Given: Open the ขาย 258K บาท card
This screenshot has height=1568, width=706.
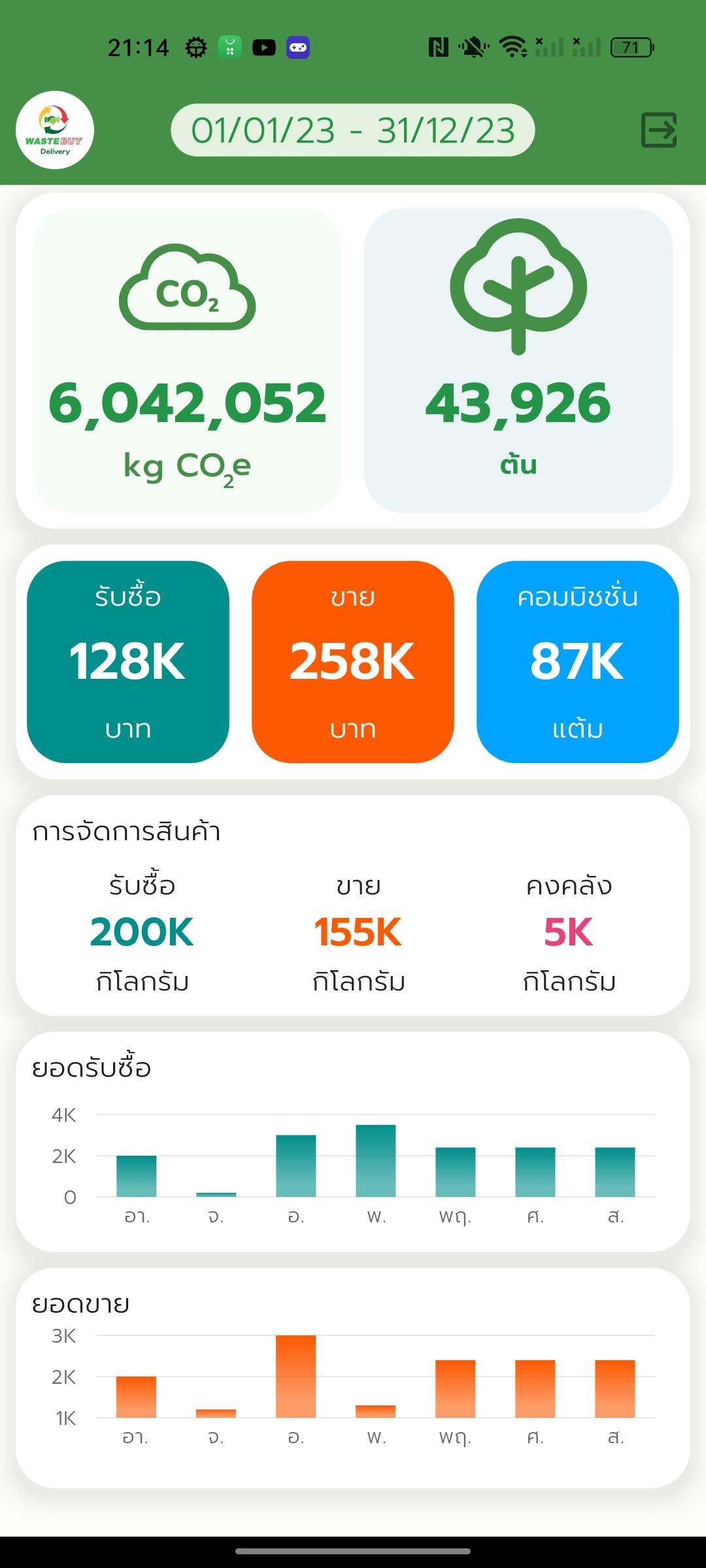Looking at the screenshot, I should 353,662.
